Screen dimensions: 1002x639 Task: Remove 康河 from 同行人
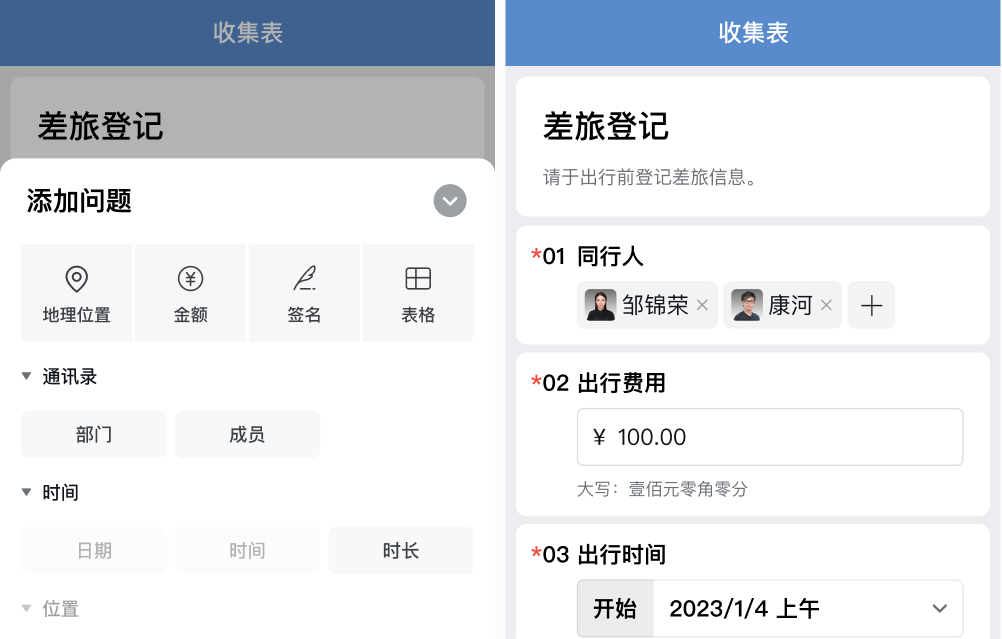pyautogui.click(x=826, y=306)
